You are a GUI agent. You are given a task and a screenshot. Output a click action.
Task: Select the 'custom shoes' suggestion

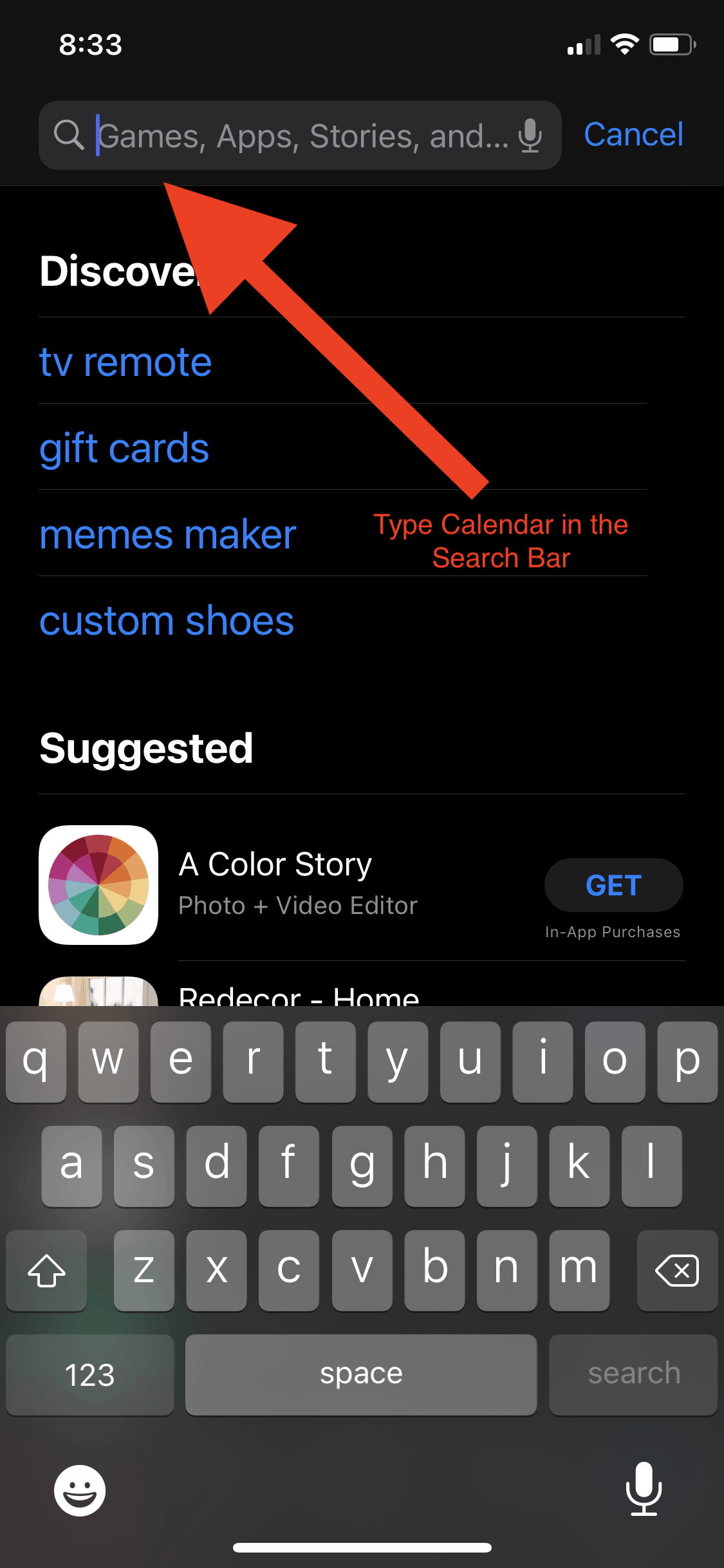pyautogui.click(x=167, y=621)
